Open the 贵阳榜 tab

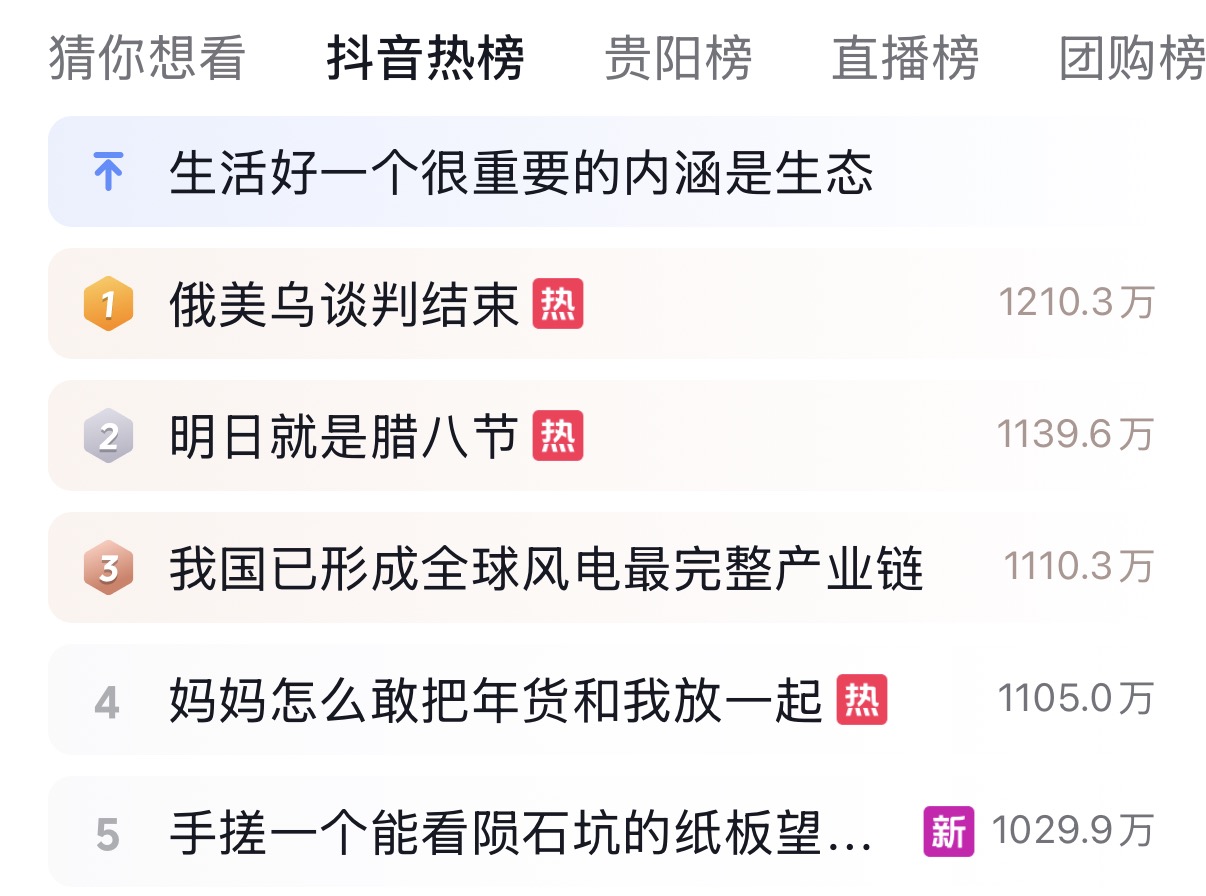pos(679,58)
